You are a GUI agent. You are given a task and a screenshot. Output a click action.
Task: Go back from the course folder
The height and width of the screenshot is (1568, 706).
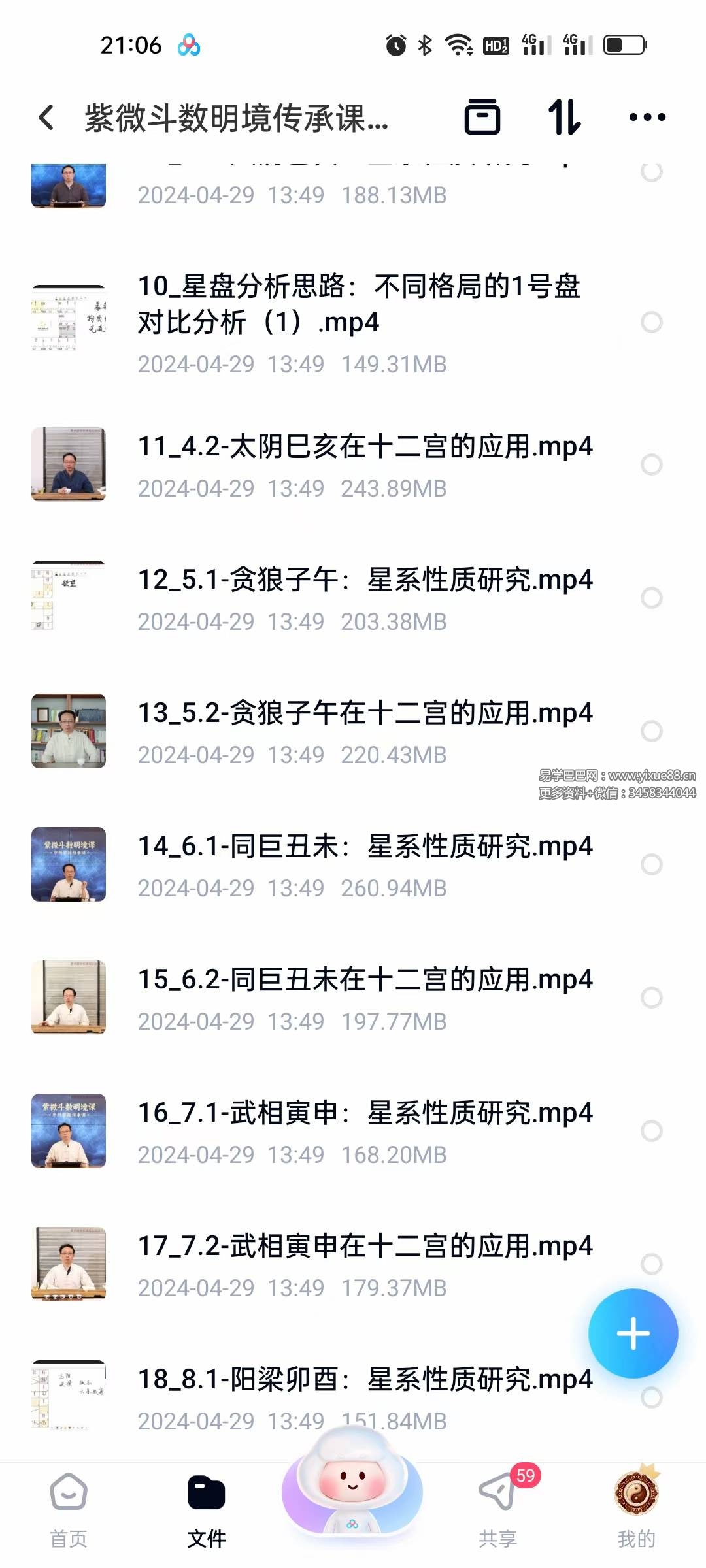pos(46,118)
